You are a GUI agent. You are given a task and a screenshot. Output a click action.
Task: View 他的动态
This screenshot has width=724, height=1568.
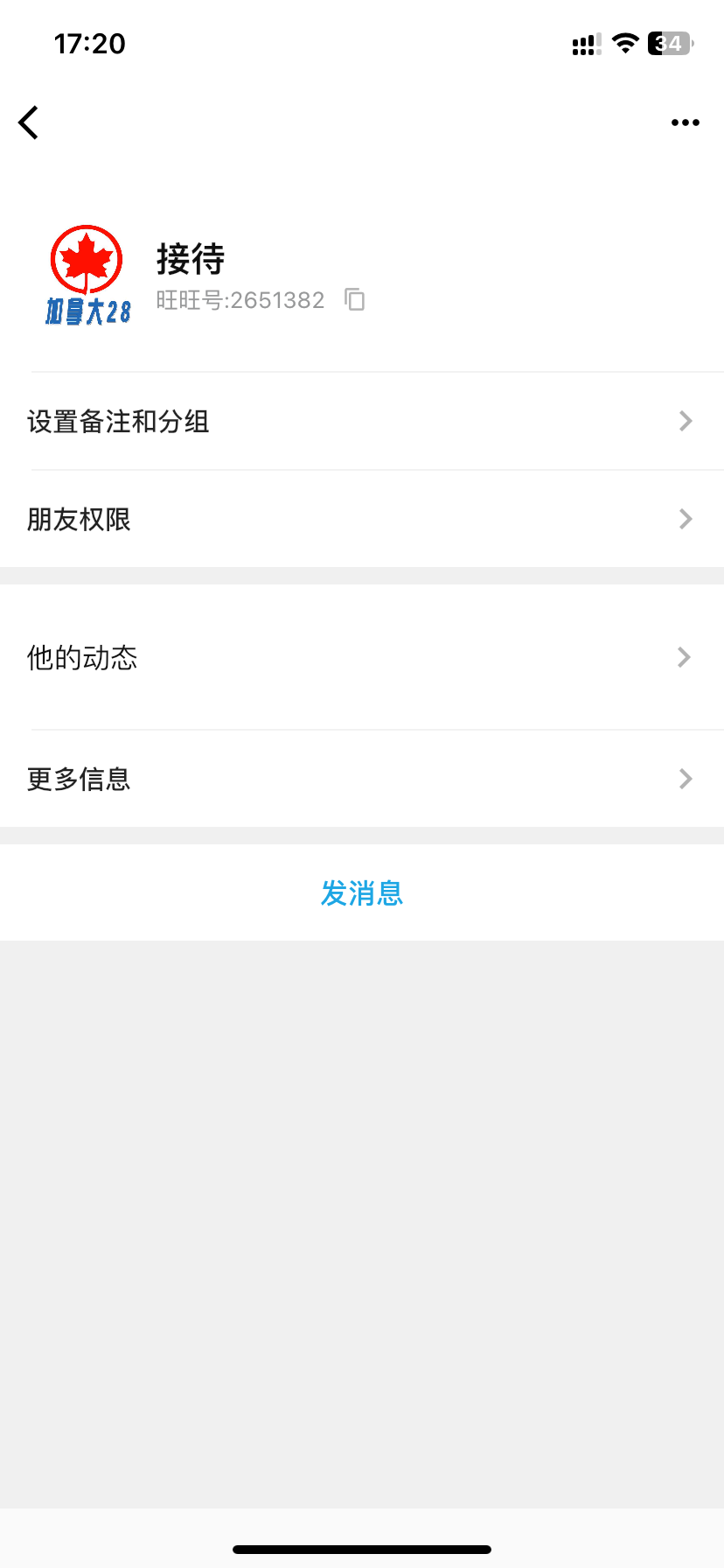pyautogui.click(x=362, y=658)
